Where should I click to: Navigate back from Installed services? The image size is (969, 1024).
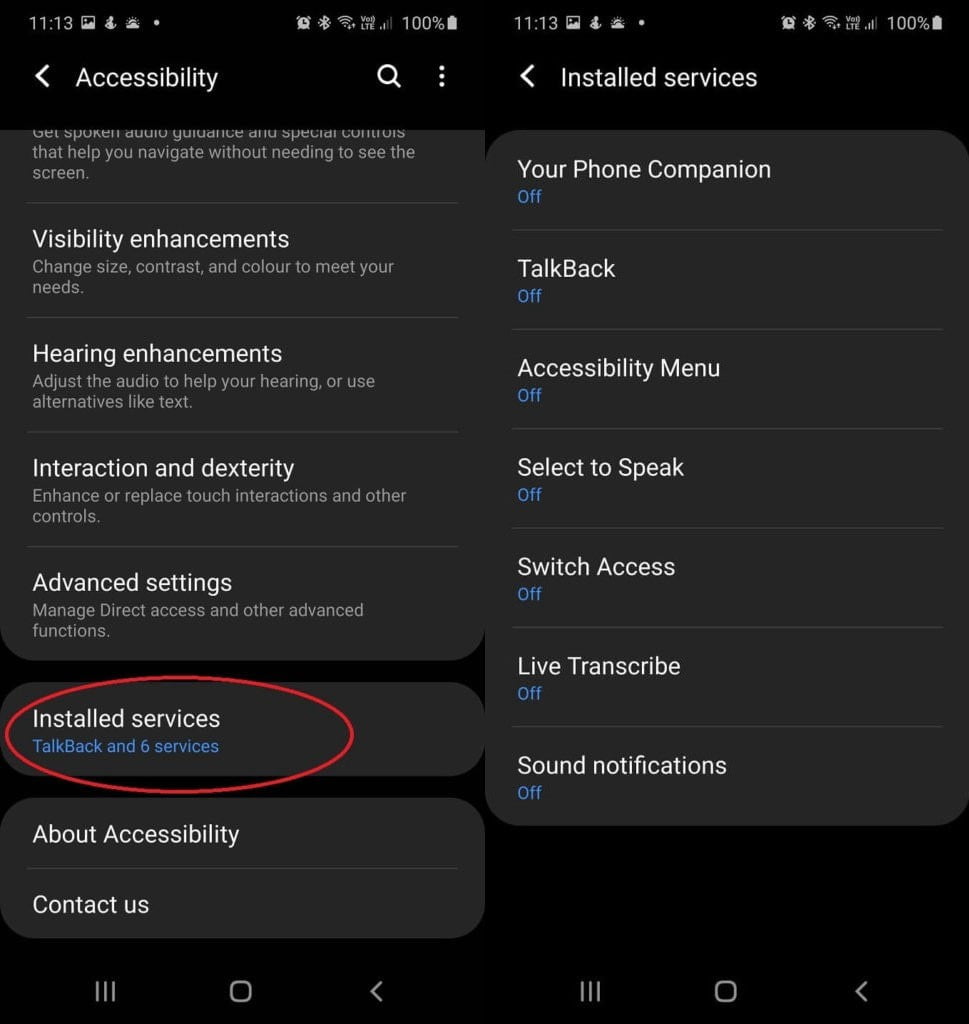[x=527, y=77]
